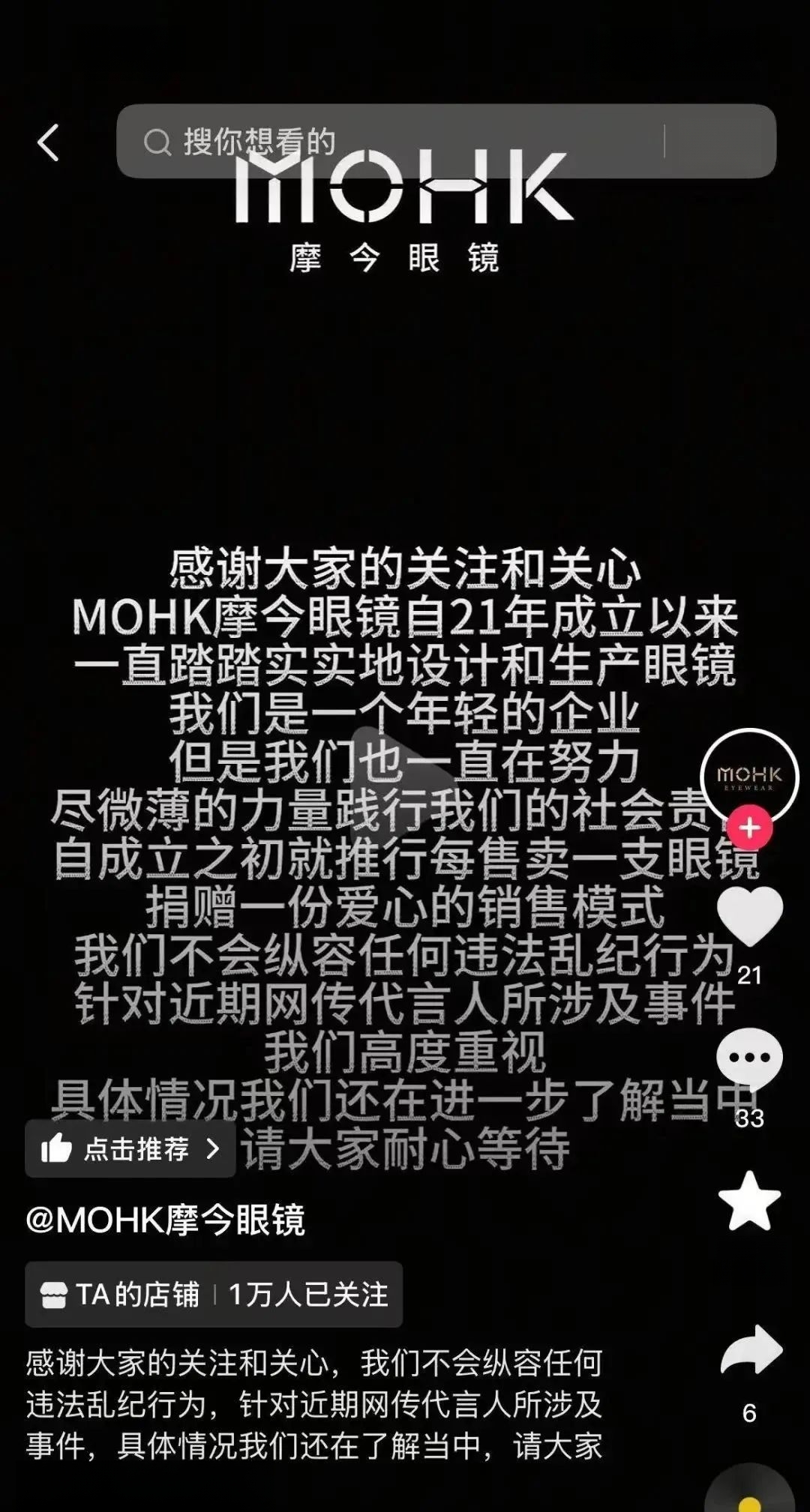Like this video with the heart
The image size is (810, 1512).
749,916
